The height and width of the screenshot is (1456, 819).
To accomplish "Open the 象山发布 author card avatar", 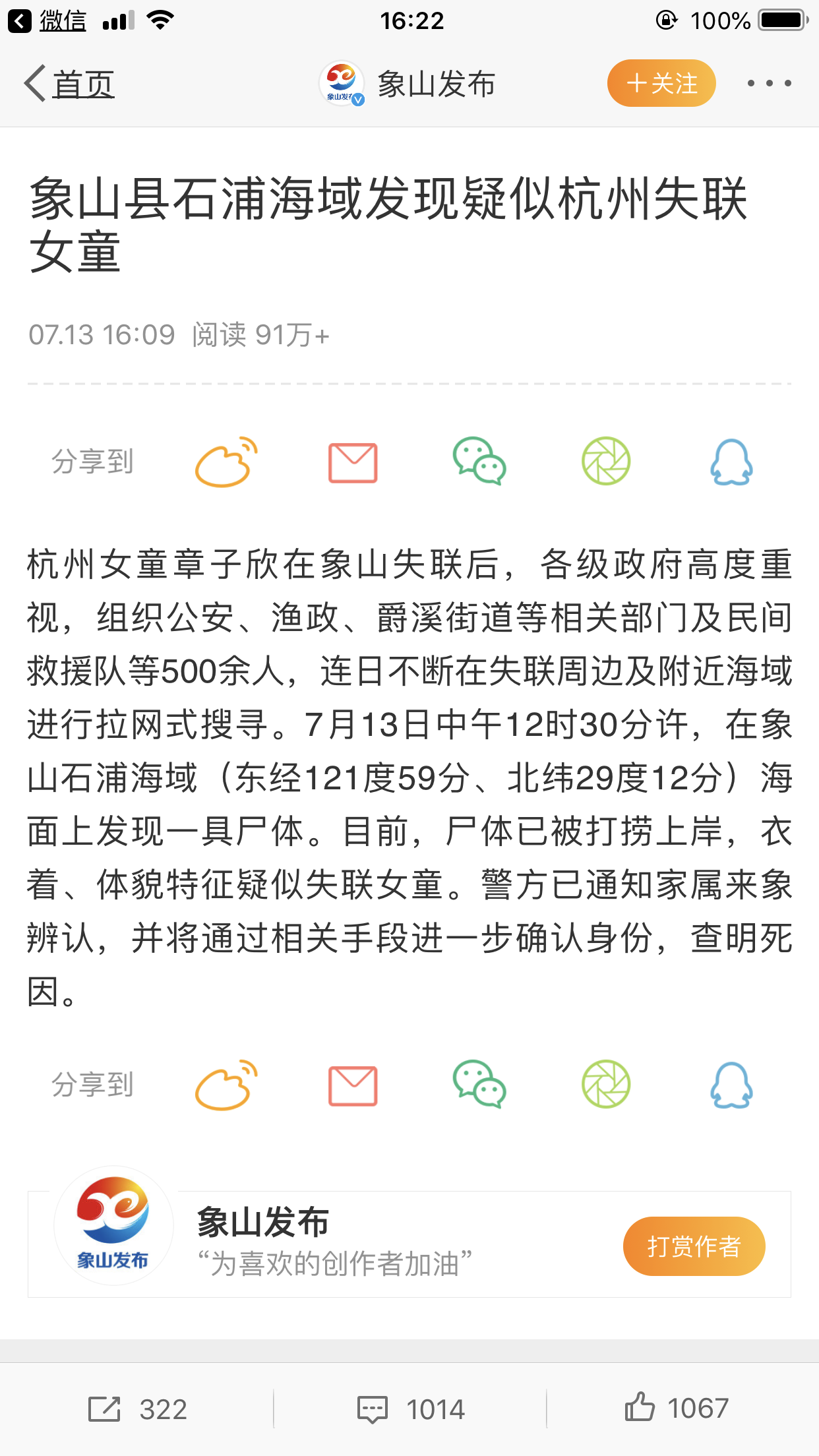I will click(x=113, y=1225).
